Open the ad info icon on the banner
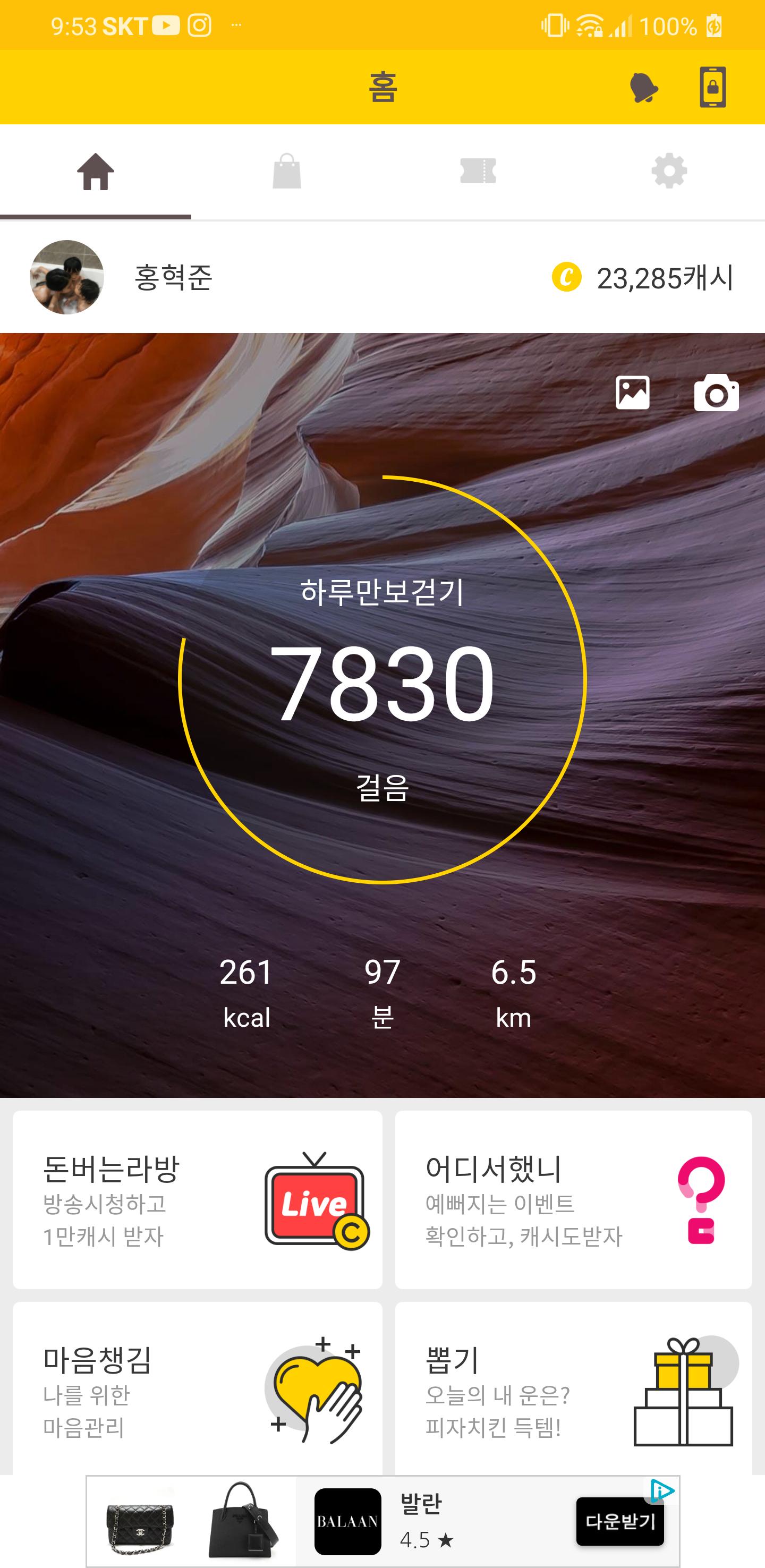765x1568 pixels. [x=661, y=1490]
